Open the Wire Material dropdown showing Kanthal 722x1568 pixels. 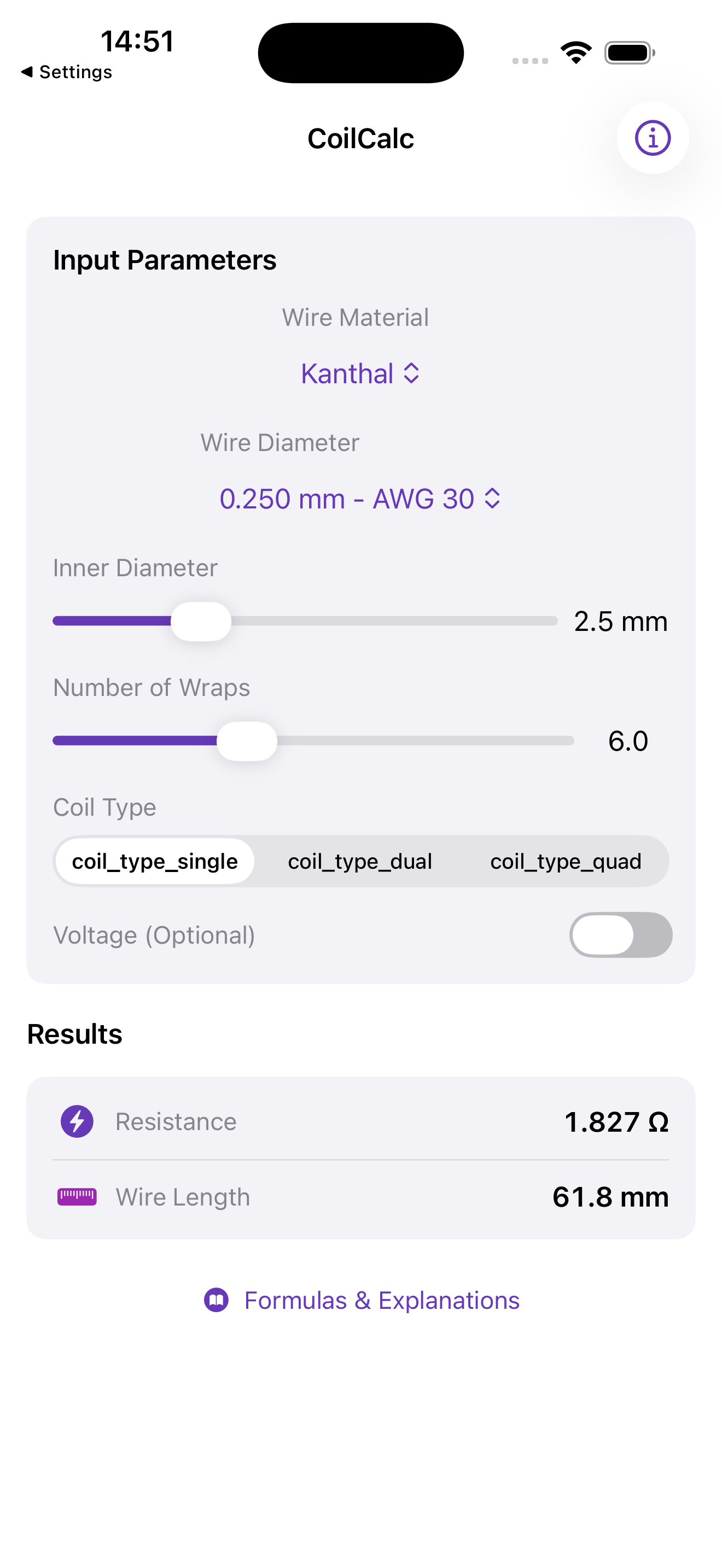360,373
